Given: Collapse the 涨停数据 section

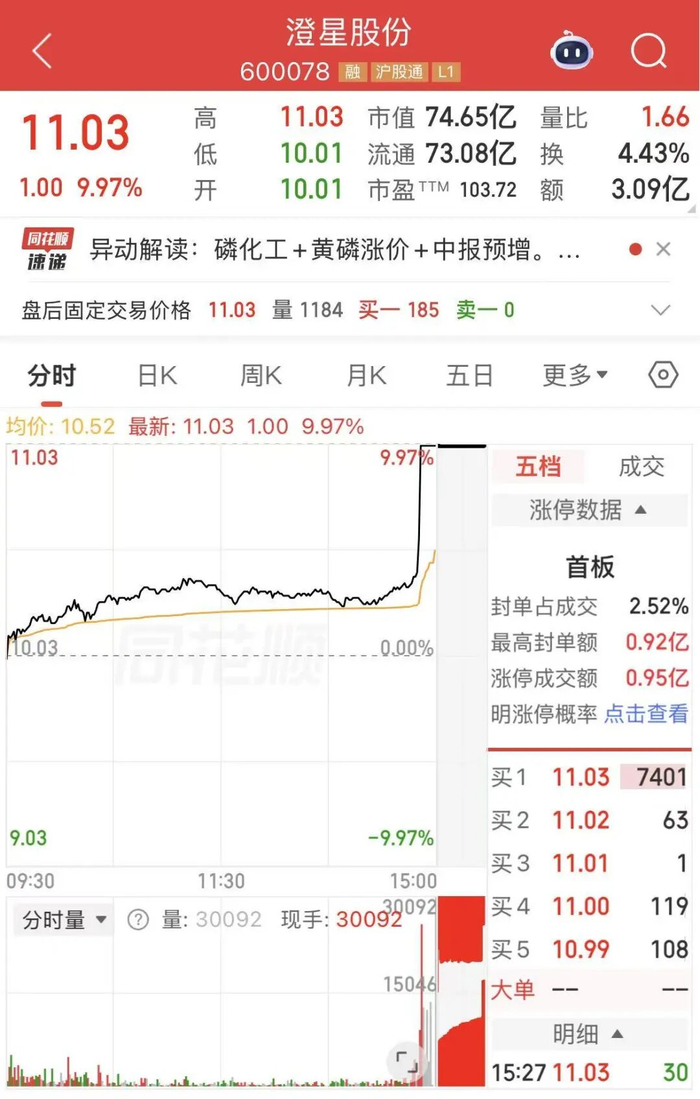Looking at the screenshot, I should (589, 510).
